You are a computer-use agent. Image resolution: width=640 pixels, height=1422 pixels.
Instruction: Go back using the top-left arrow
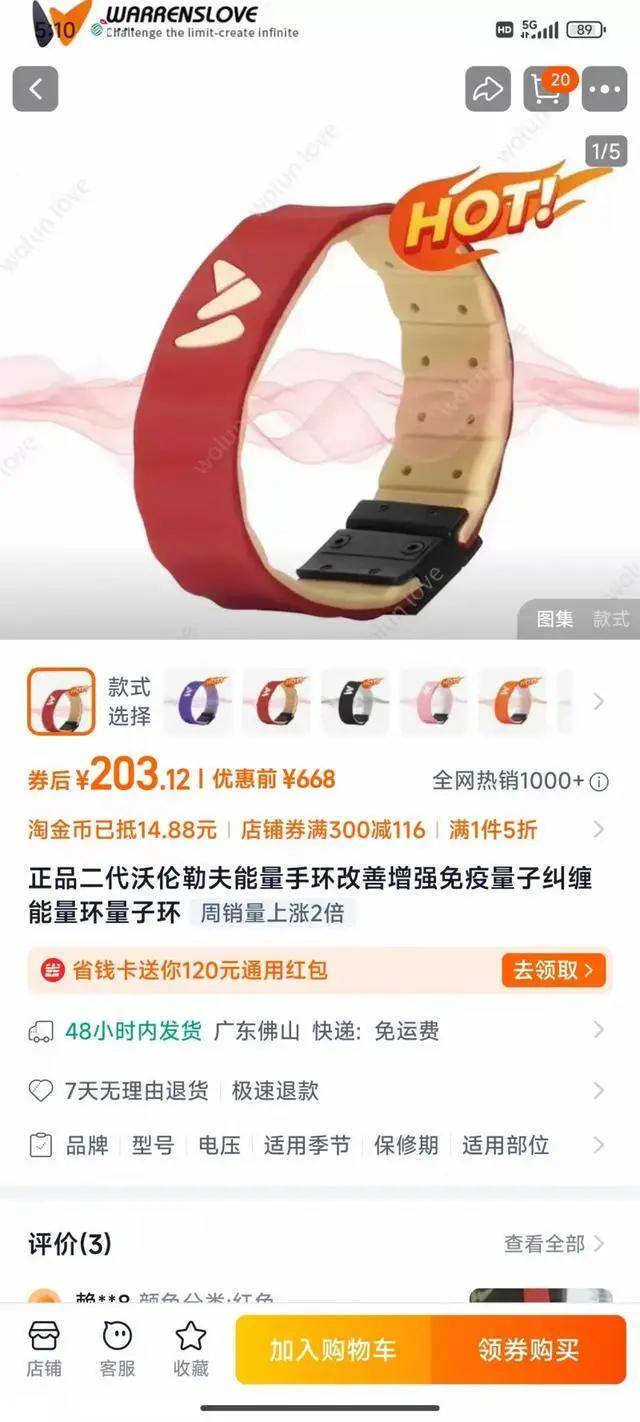36,89
